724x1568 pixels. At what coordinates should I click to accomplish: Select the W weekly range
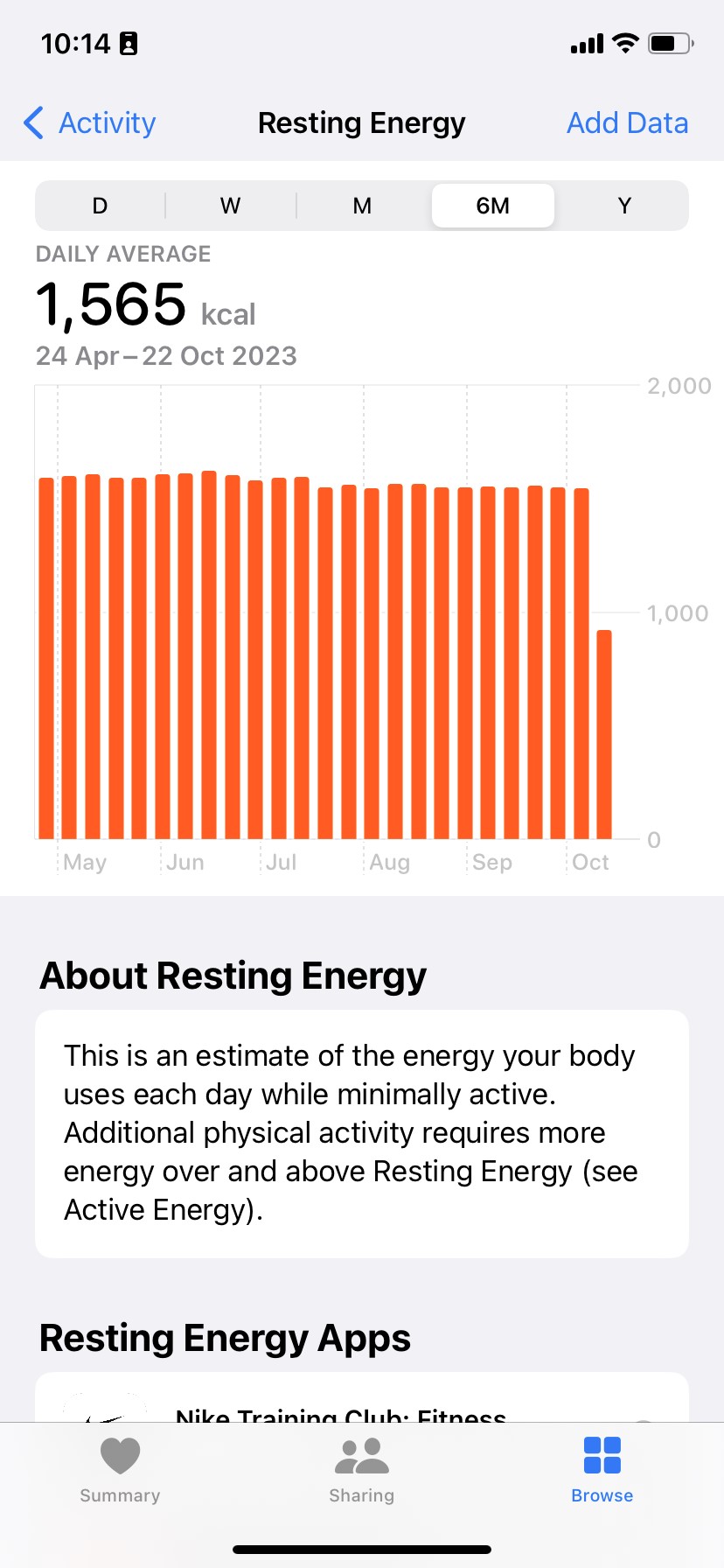click(231, 206)
